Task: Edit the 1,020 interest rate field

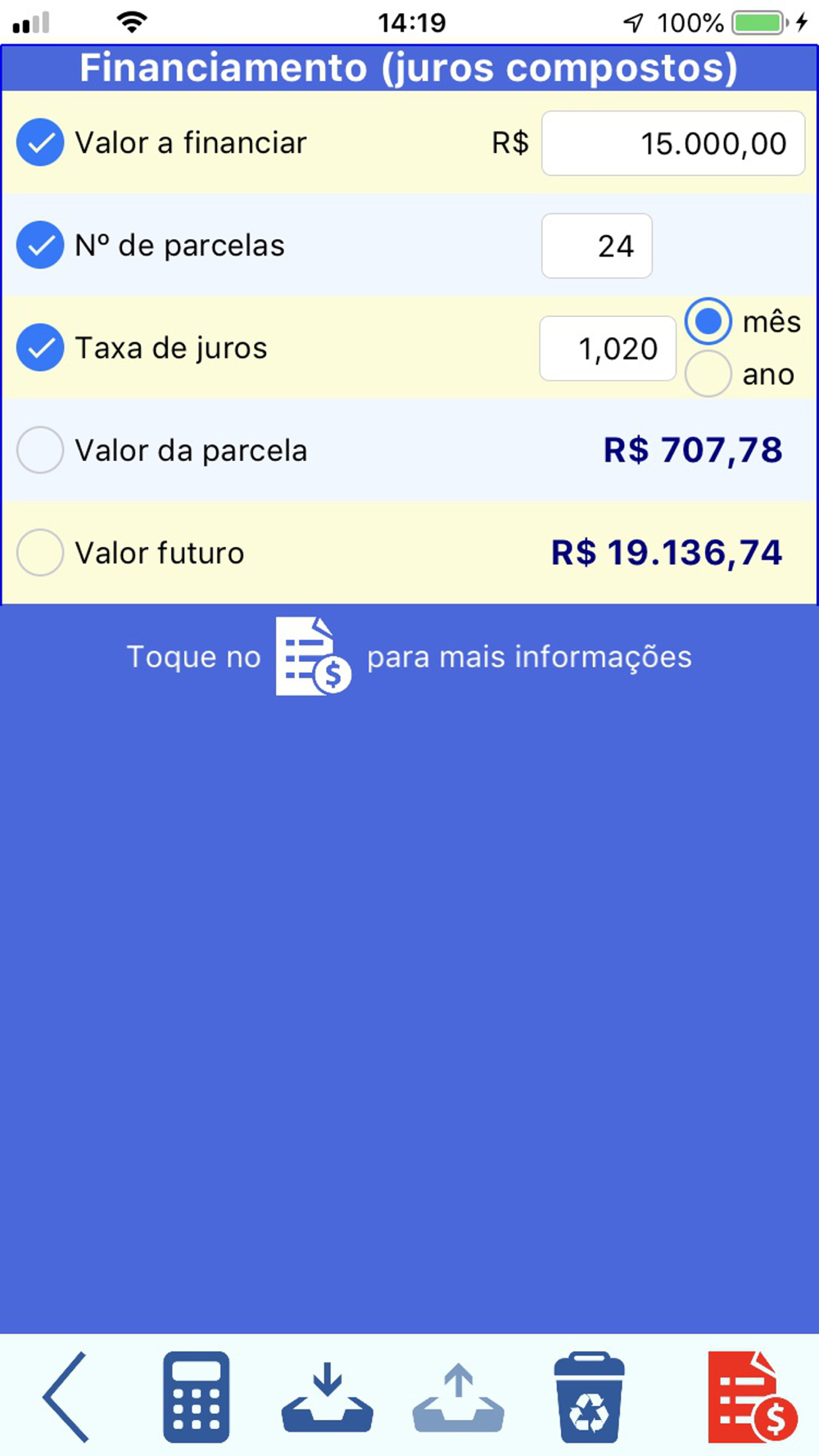Action: [607, 349]
